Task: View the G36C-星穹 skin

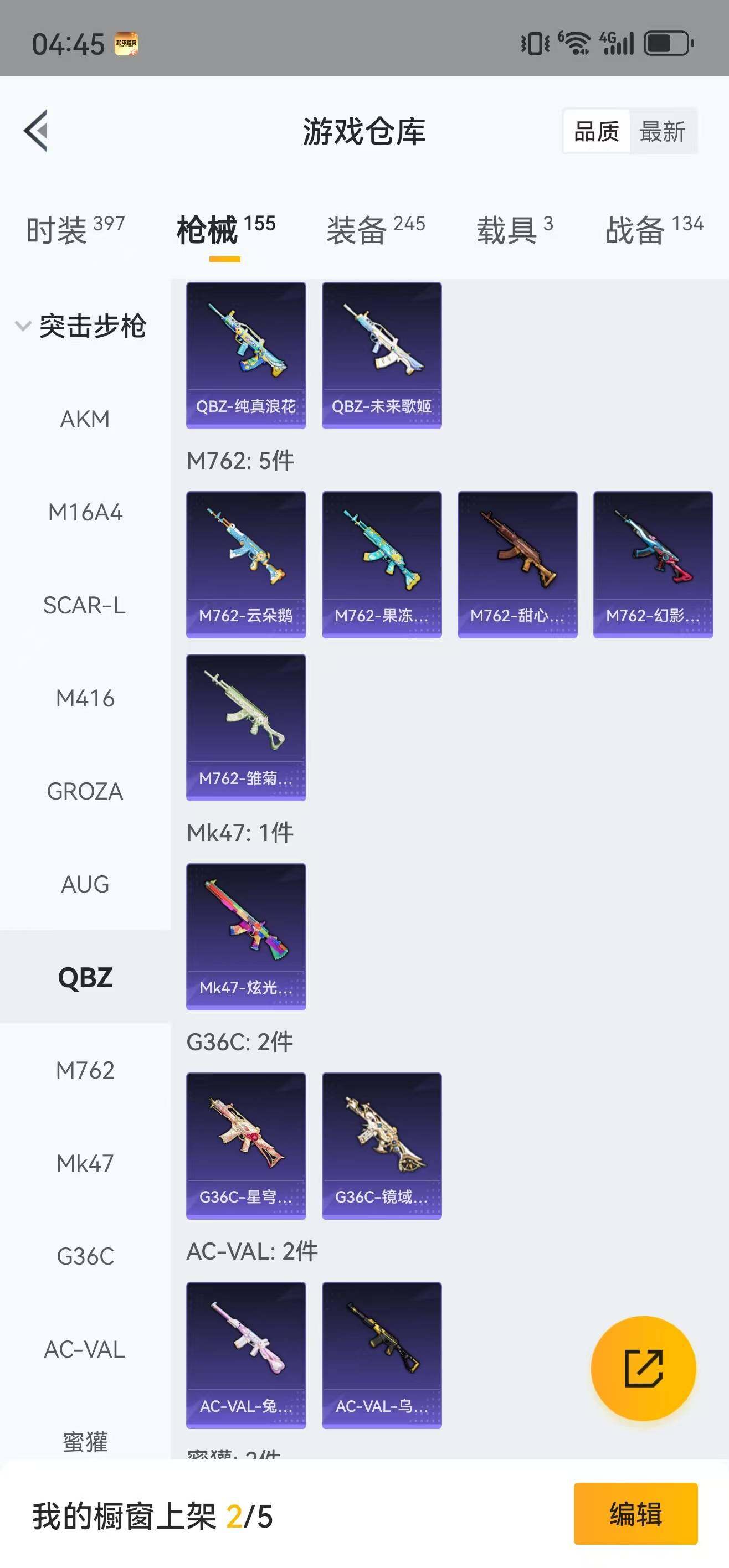Action: [246, 1146]
